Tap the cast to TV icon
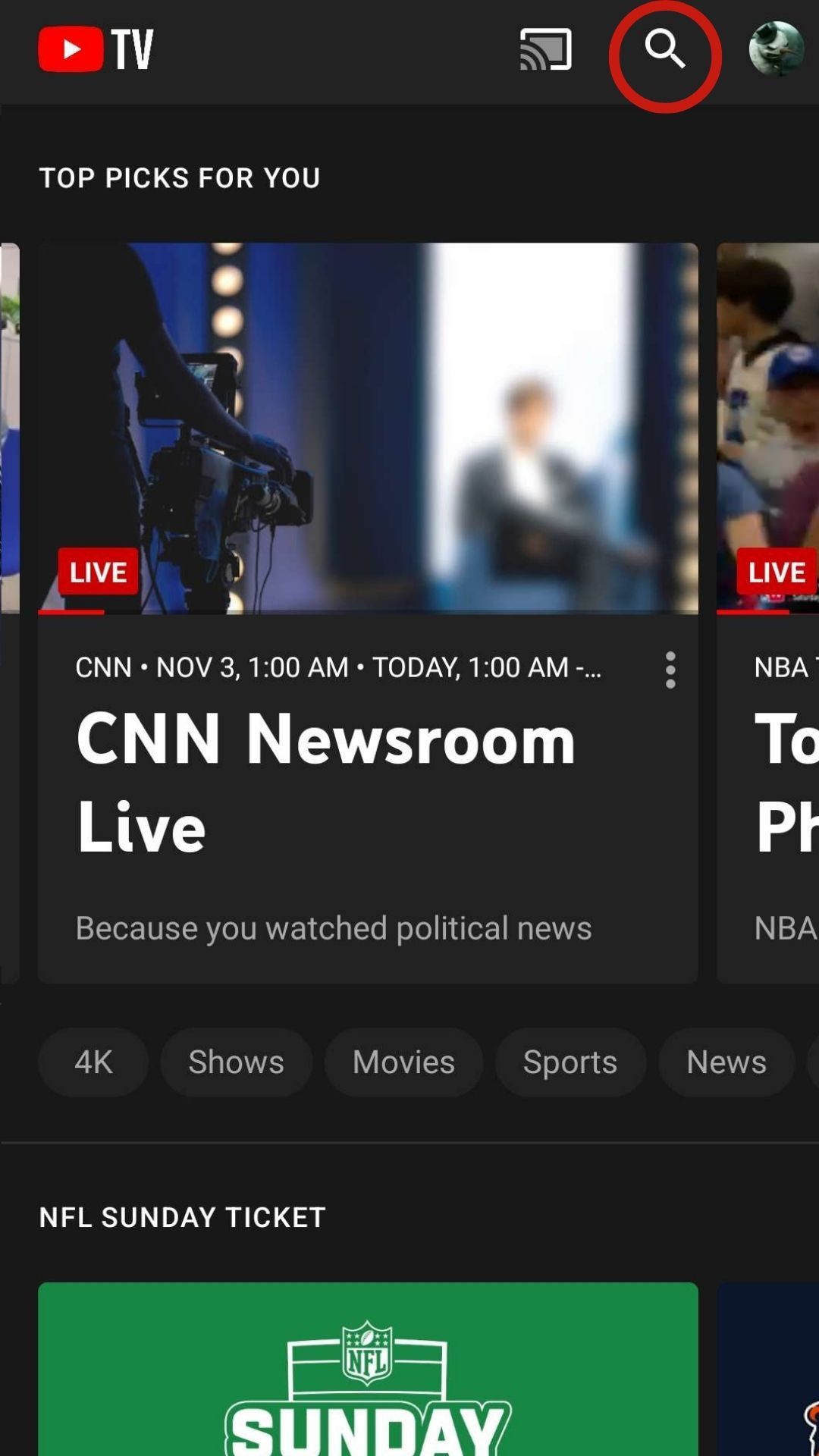819x1456 pixels. tap(545, 50)
